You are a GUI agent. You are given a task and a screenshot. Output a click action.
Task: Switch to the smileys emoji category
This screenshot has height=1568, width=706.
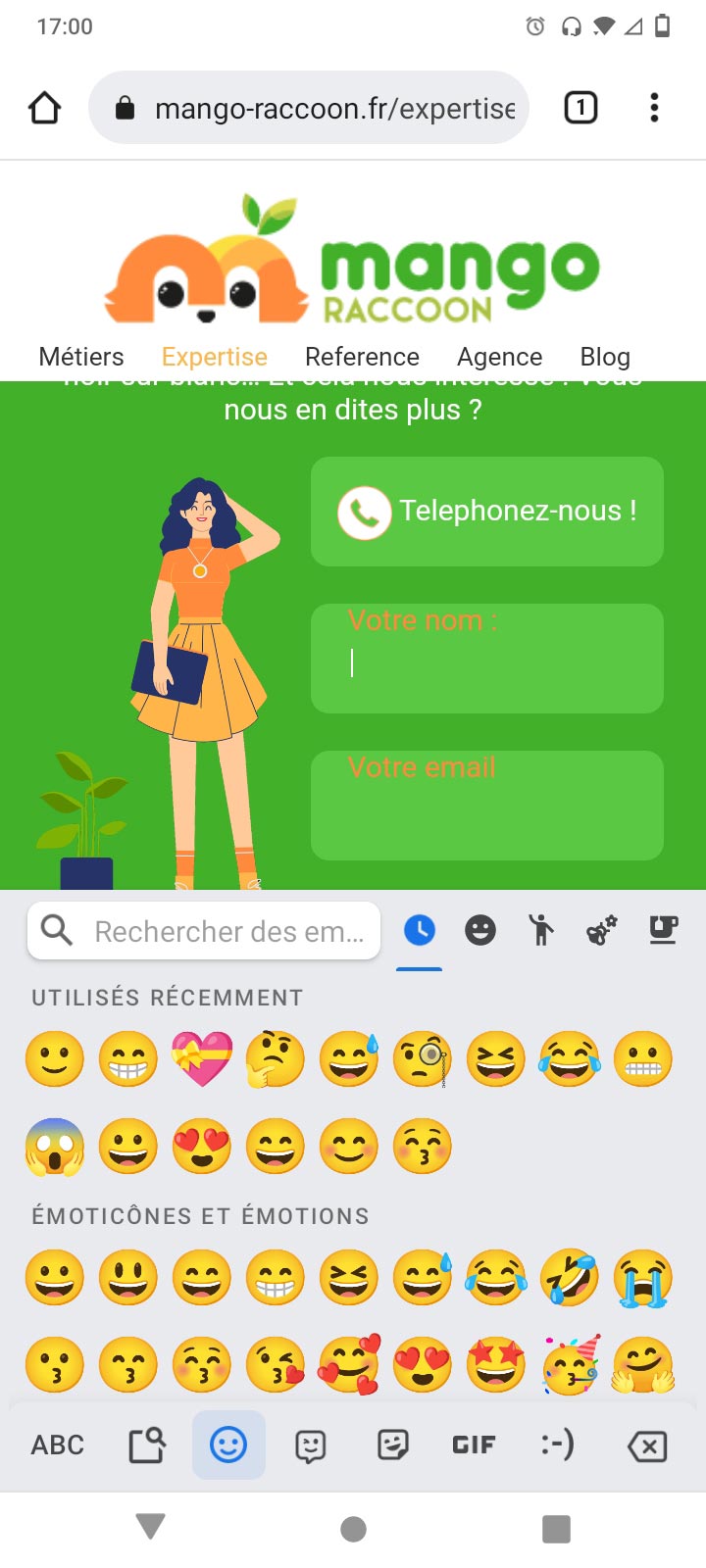(x=480, y=930)
